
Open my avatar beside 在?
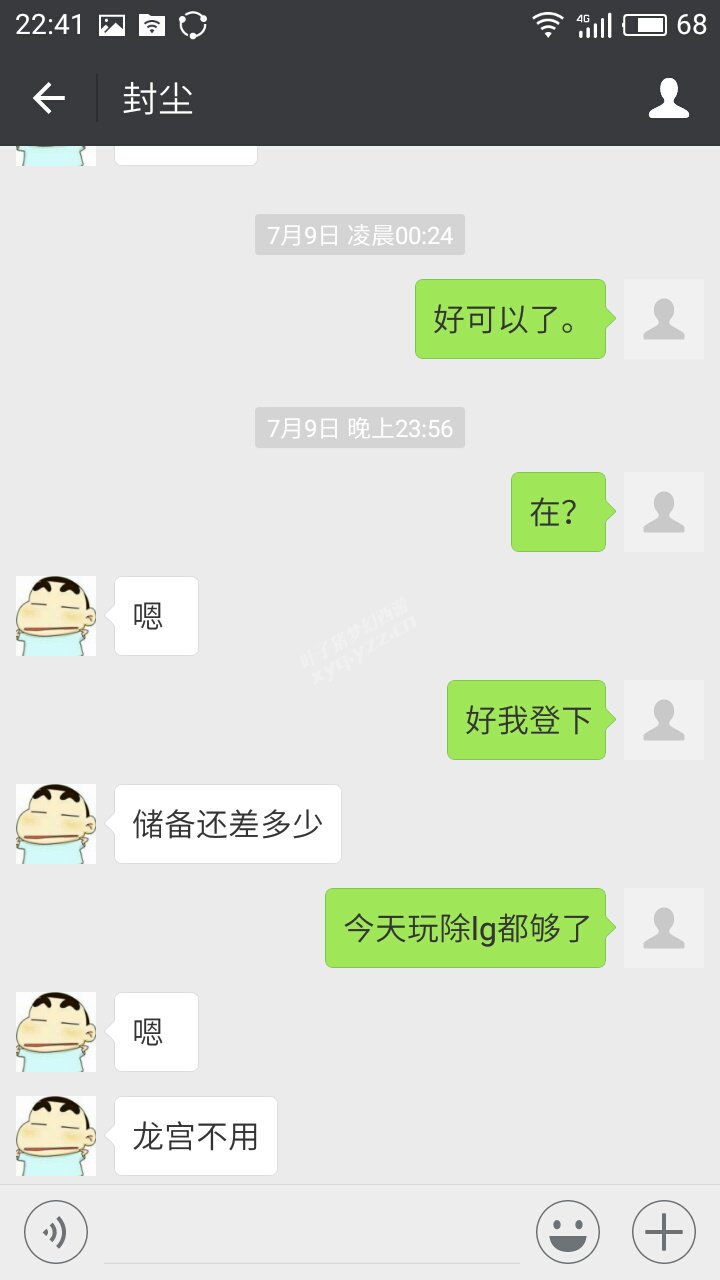tap(664, 512)
